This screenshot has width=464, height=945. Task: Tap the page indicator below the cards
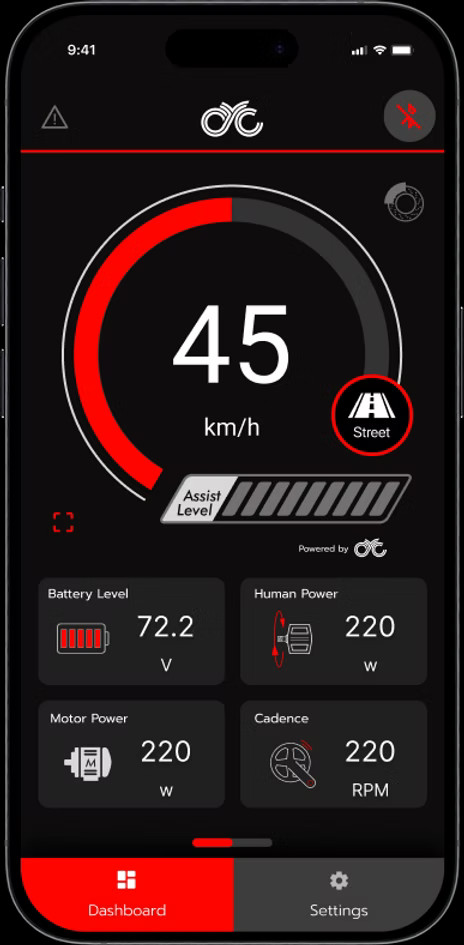point(232,843)
